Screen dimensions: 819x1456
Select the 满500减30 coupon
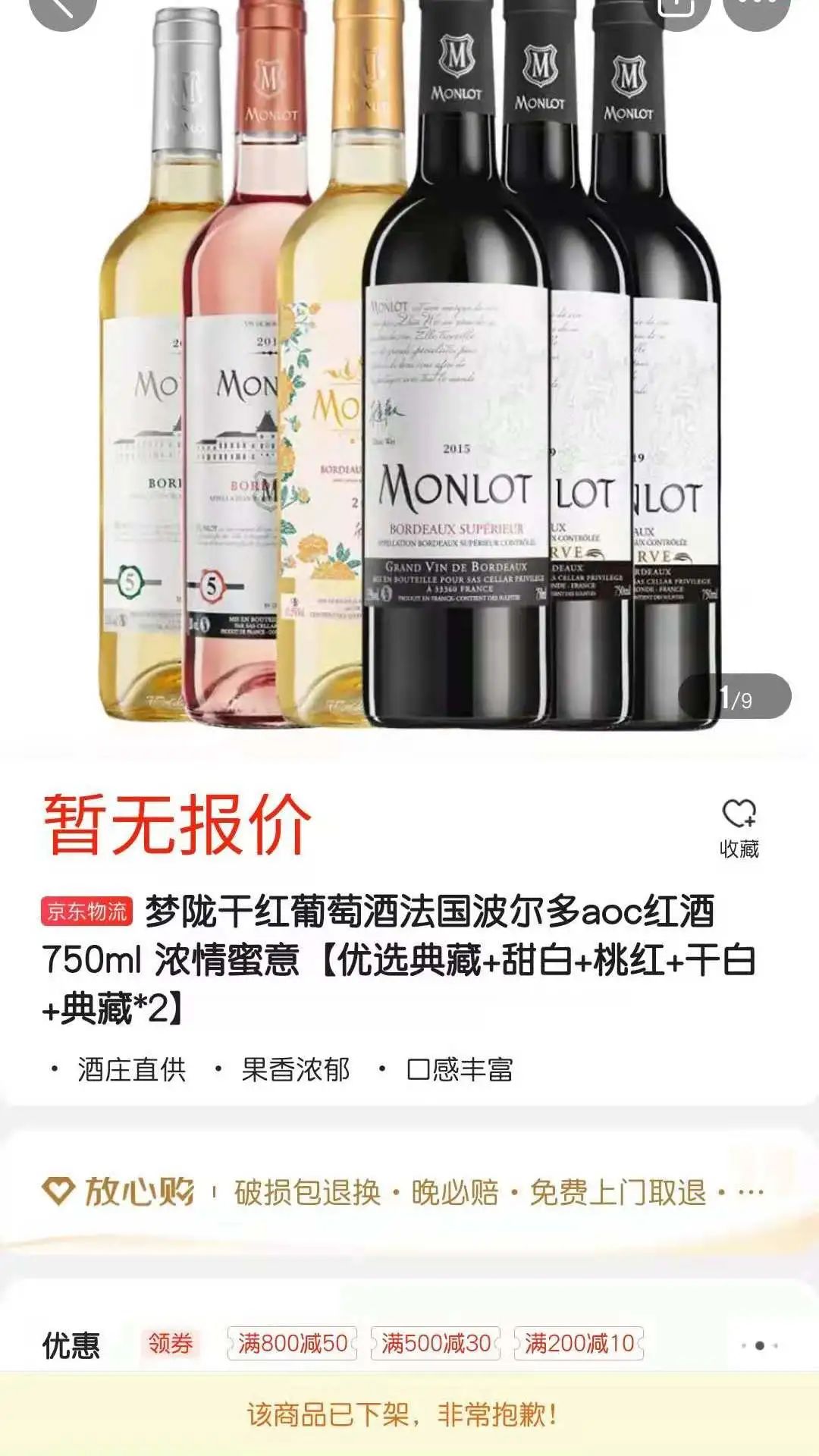tap(435, 1344)
